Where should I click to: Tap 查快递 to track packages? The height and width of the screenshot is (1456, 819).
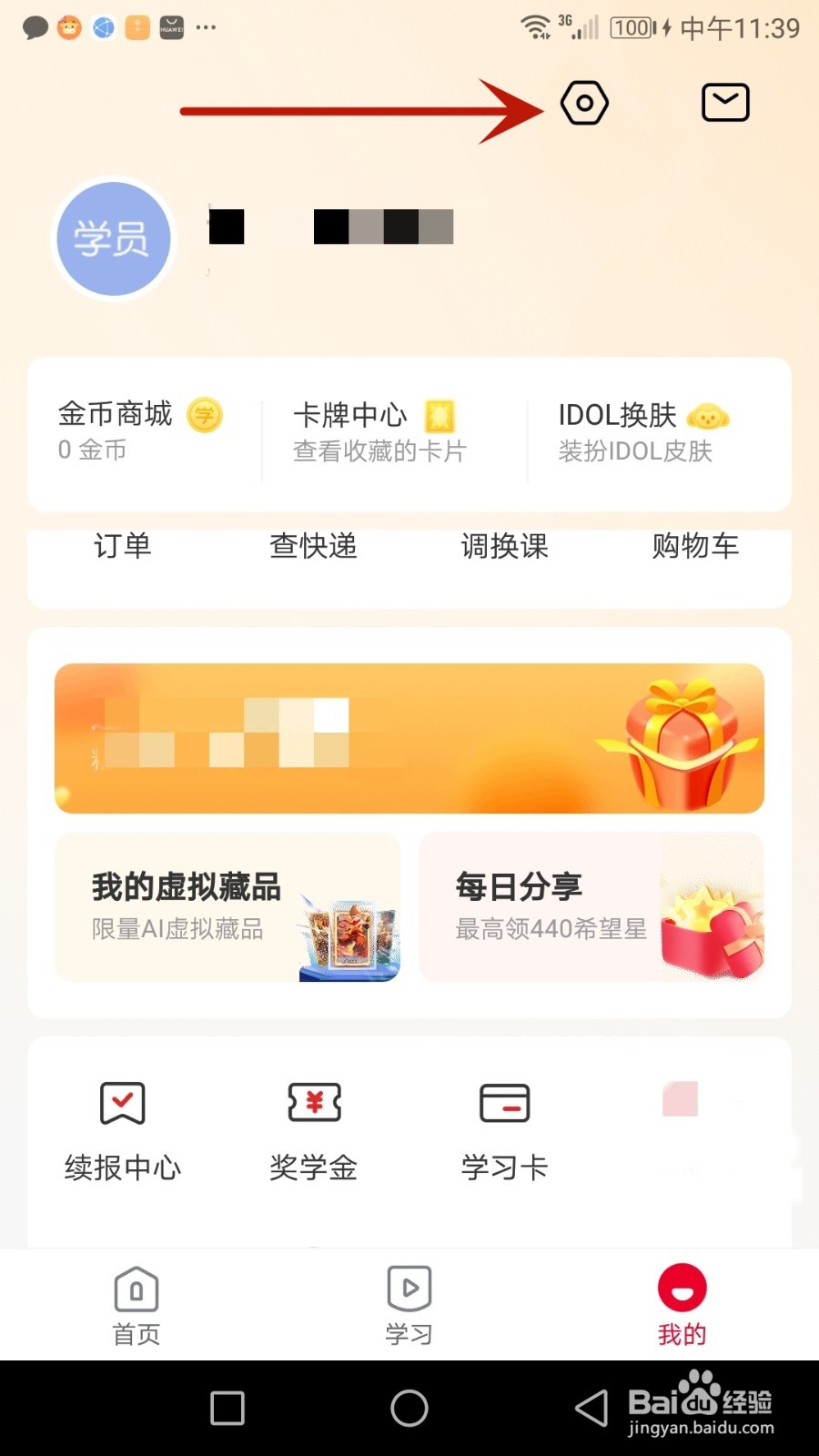point(314,547)
